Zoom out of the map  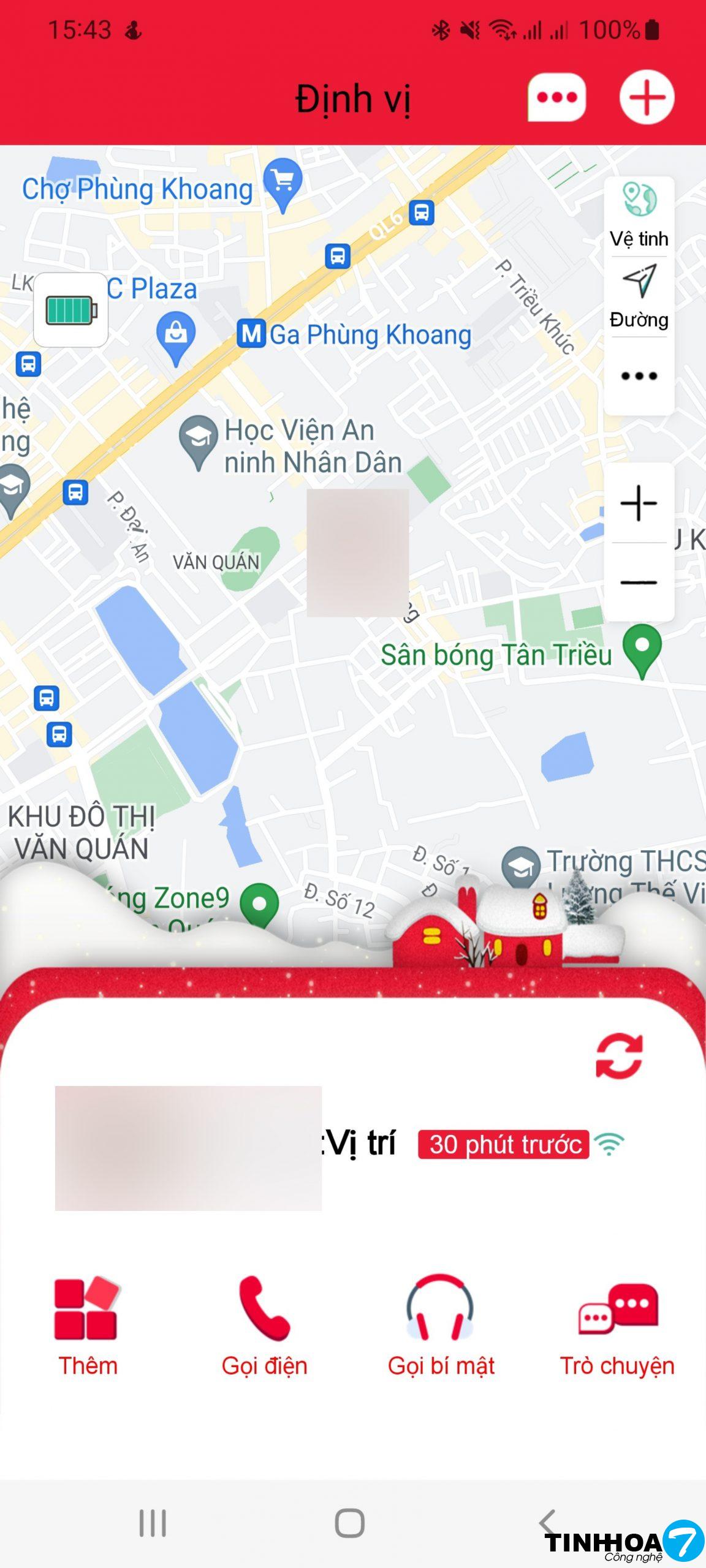639,582
